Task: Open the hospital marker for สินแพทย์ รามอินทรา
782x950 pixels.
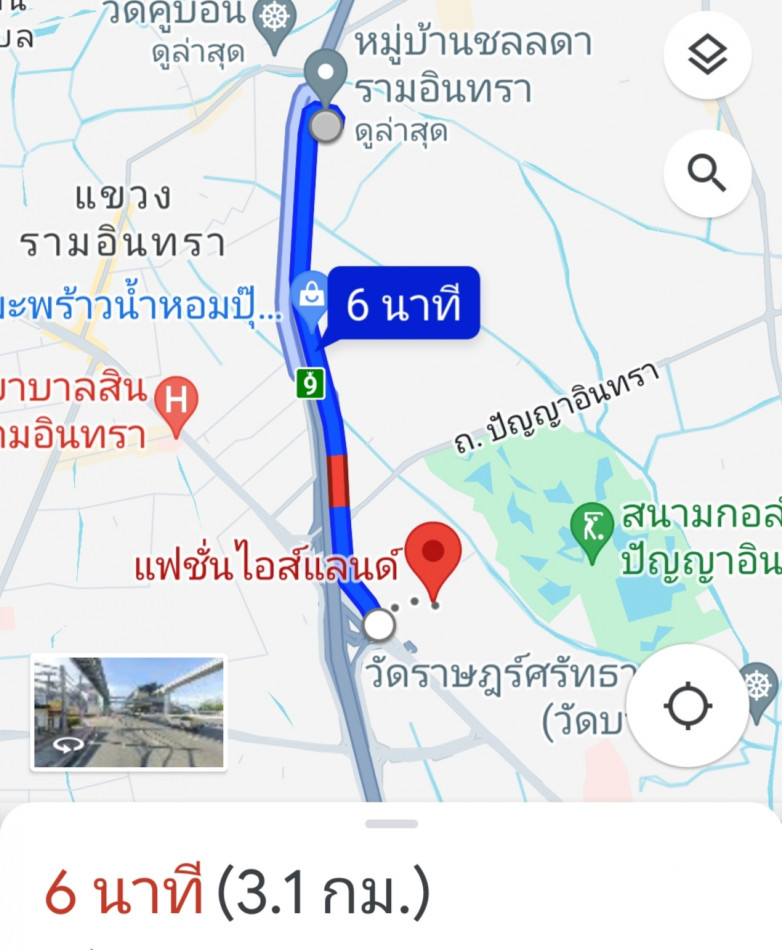Action: [x=176, y=403]
